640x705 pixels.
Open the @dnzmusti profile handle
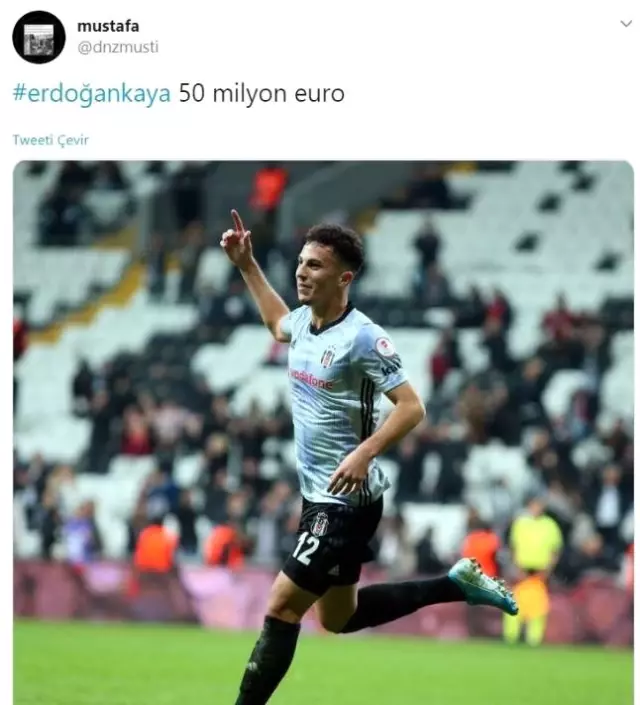(x=117, y=47)
